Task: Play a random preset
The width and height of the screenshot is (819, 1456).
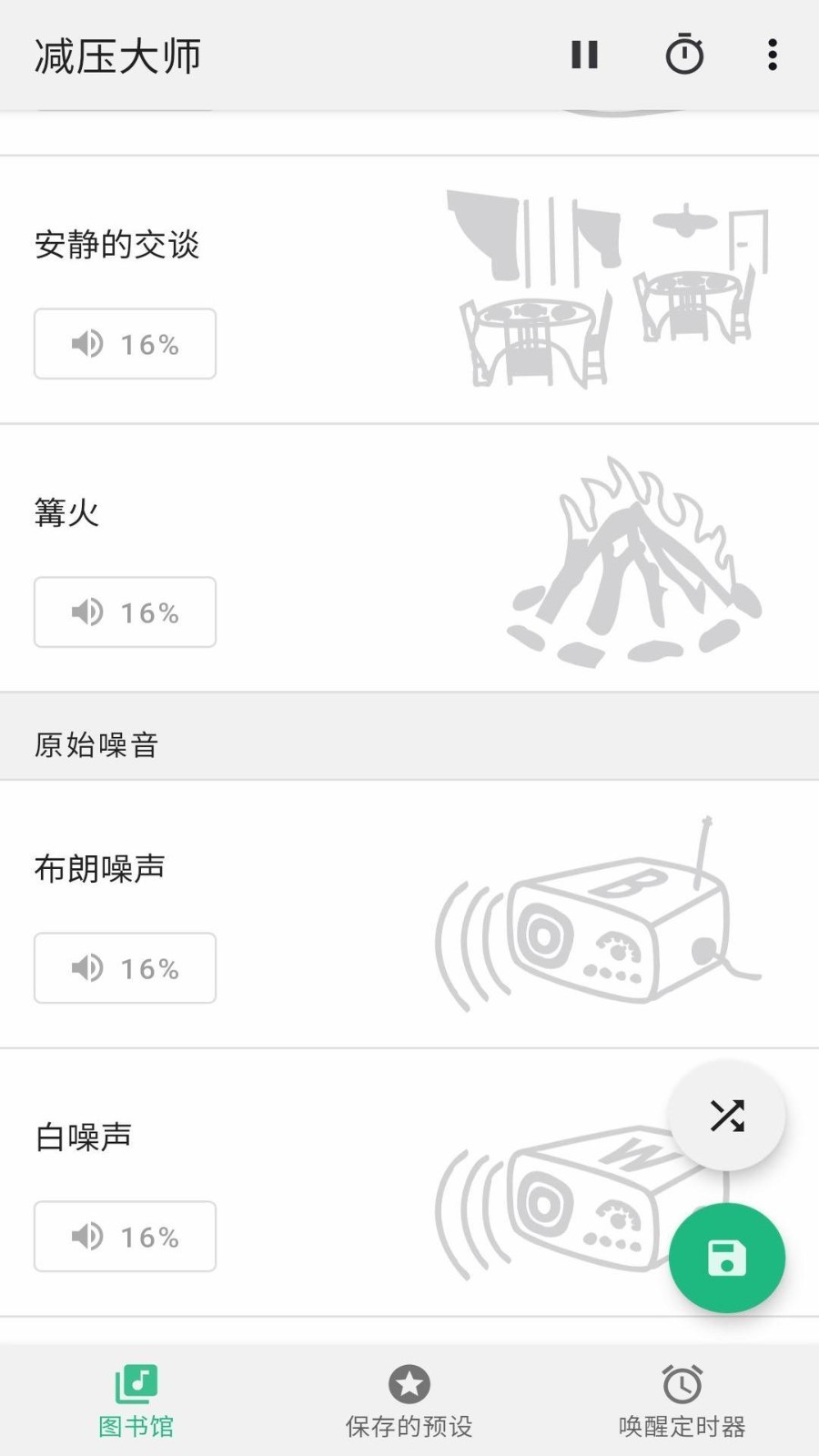Action: (727, 1116)
